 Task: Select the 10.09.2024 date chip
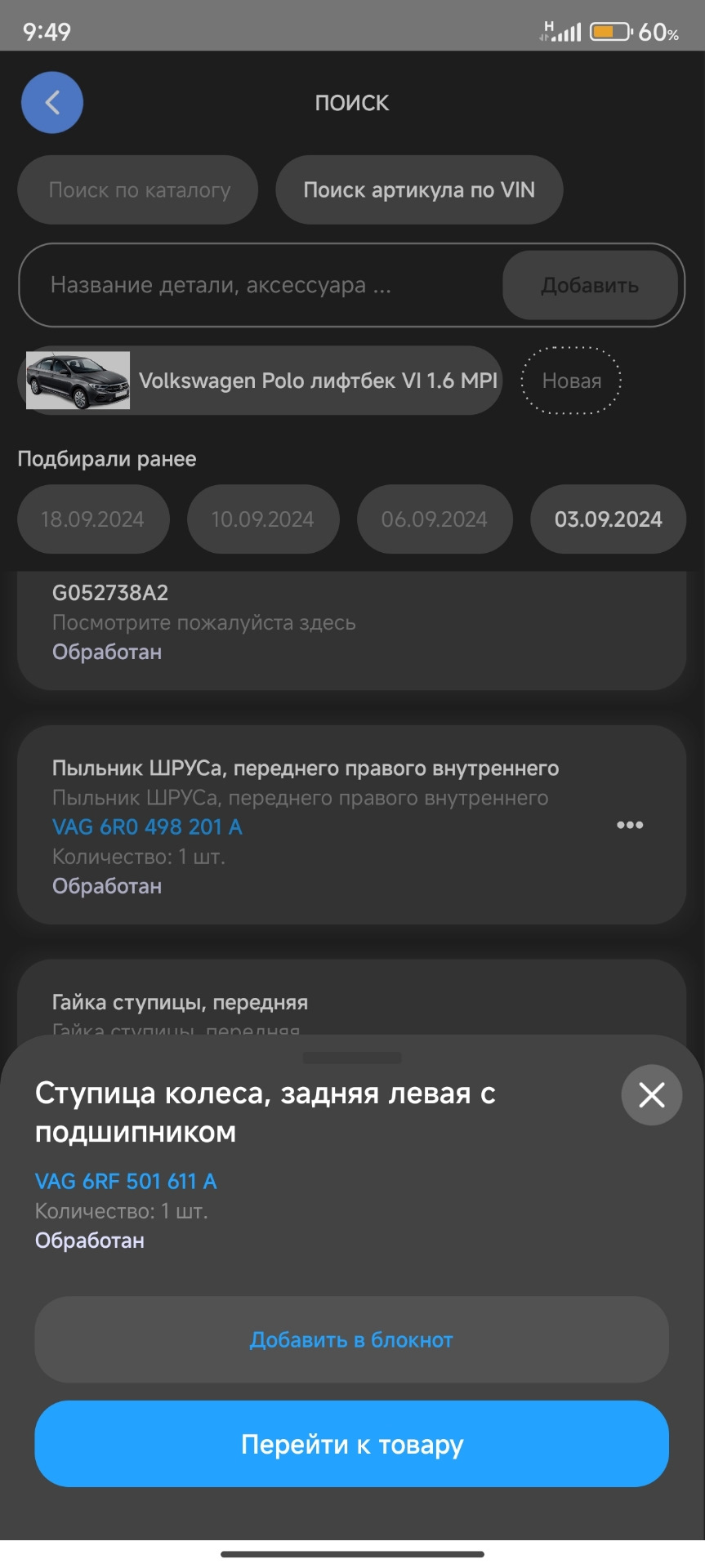point(263,519)
